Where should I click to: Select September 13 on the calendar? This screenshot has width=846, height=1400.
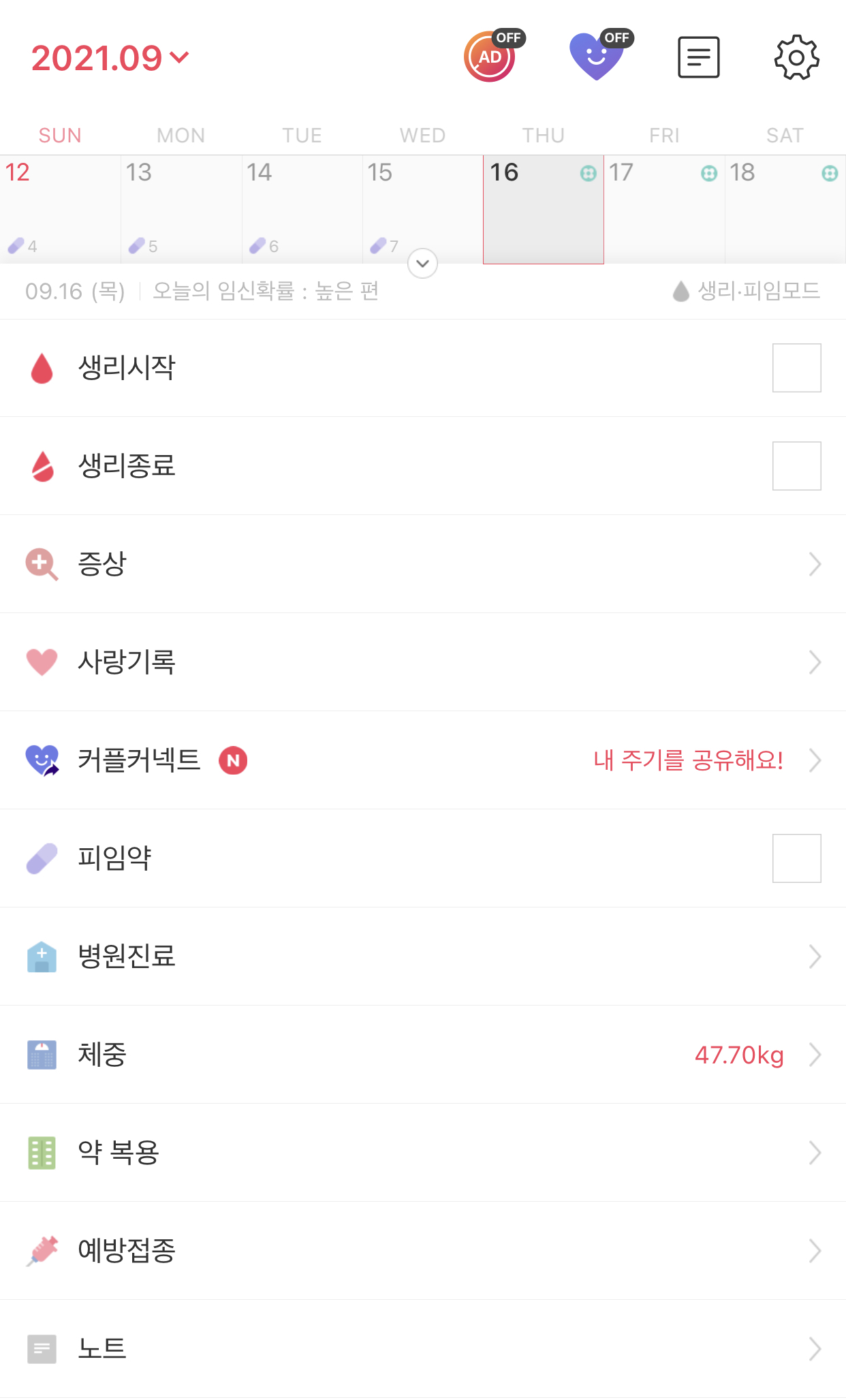(x=181, y=208)
